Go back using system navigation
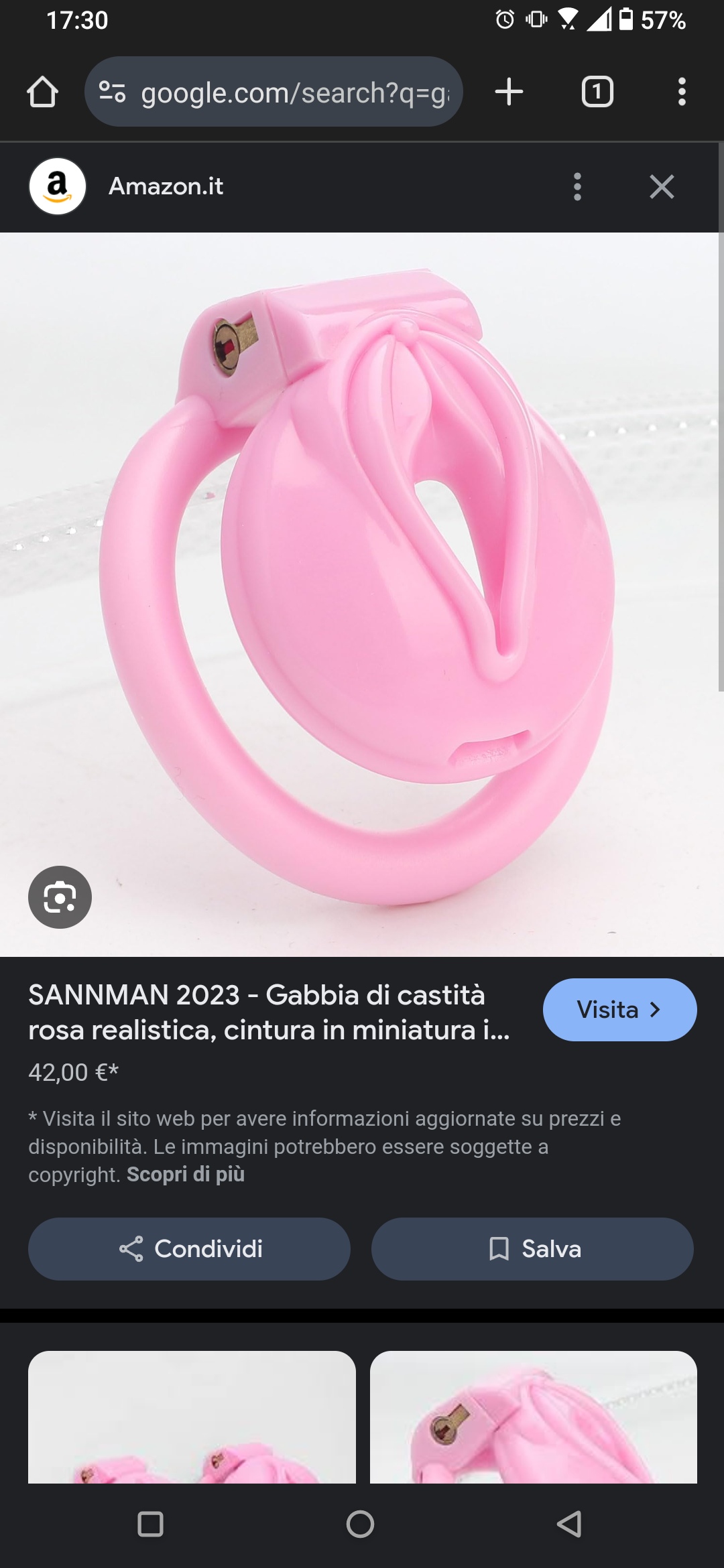Image resolution: width=724 pixels, height=1568 pixels. [x=569, y=1524]
